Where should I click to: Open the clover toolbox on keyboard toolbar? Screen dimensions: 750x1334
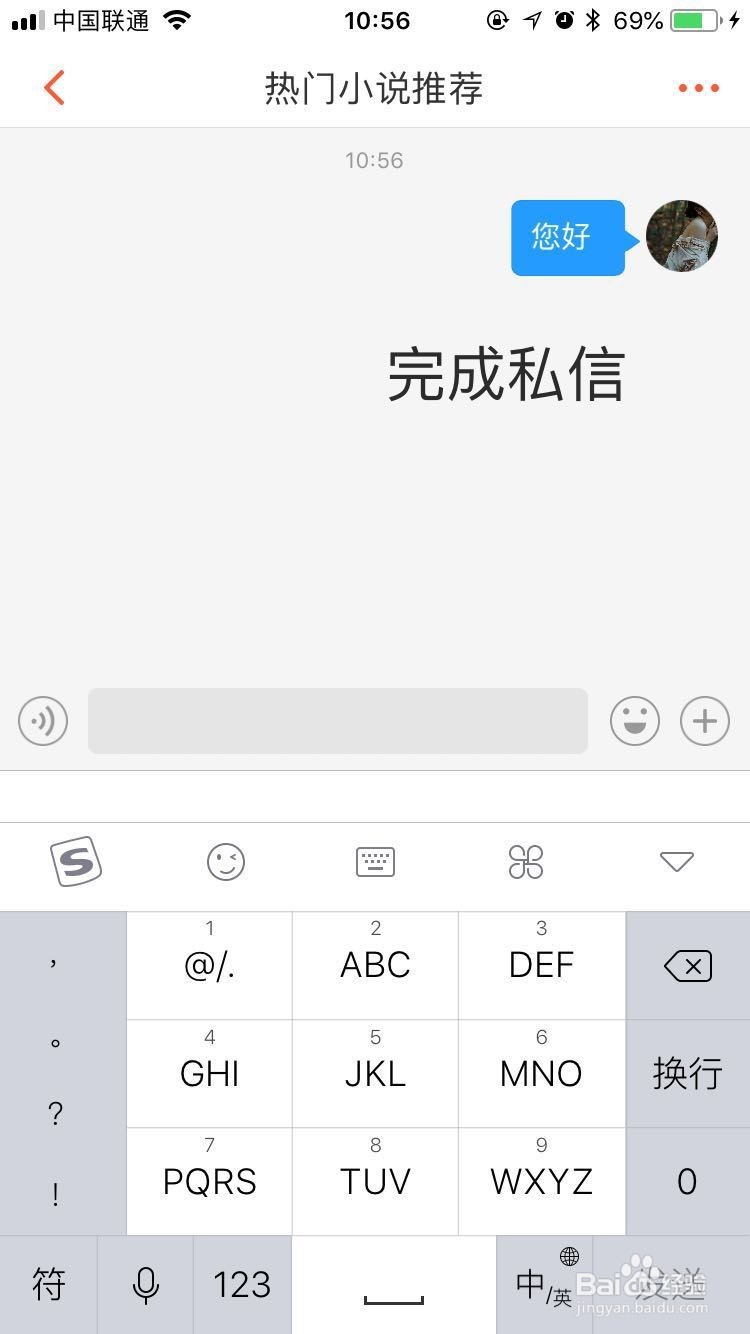[525, 862]
